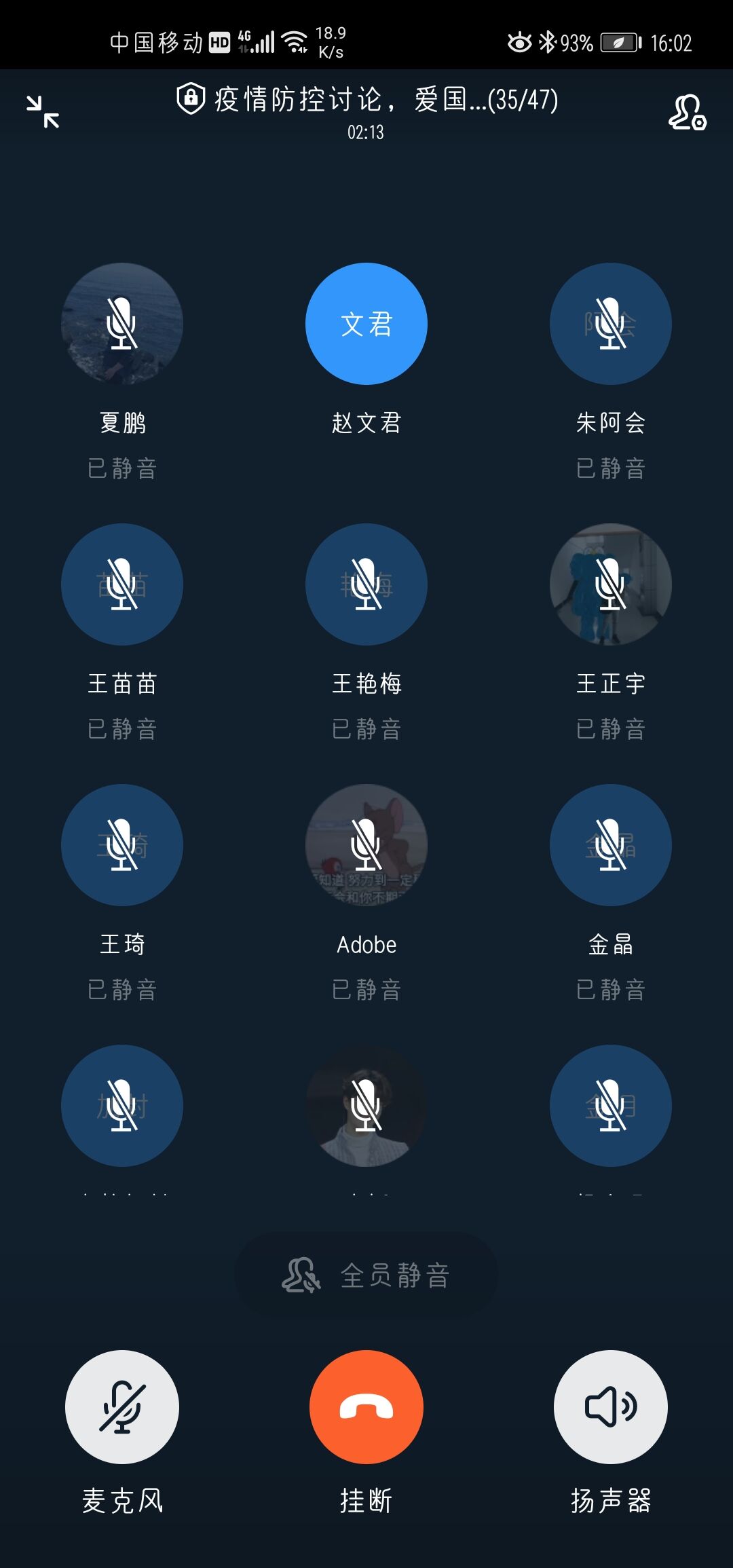Minimize the call window

[x=43, y=112]
